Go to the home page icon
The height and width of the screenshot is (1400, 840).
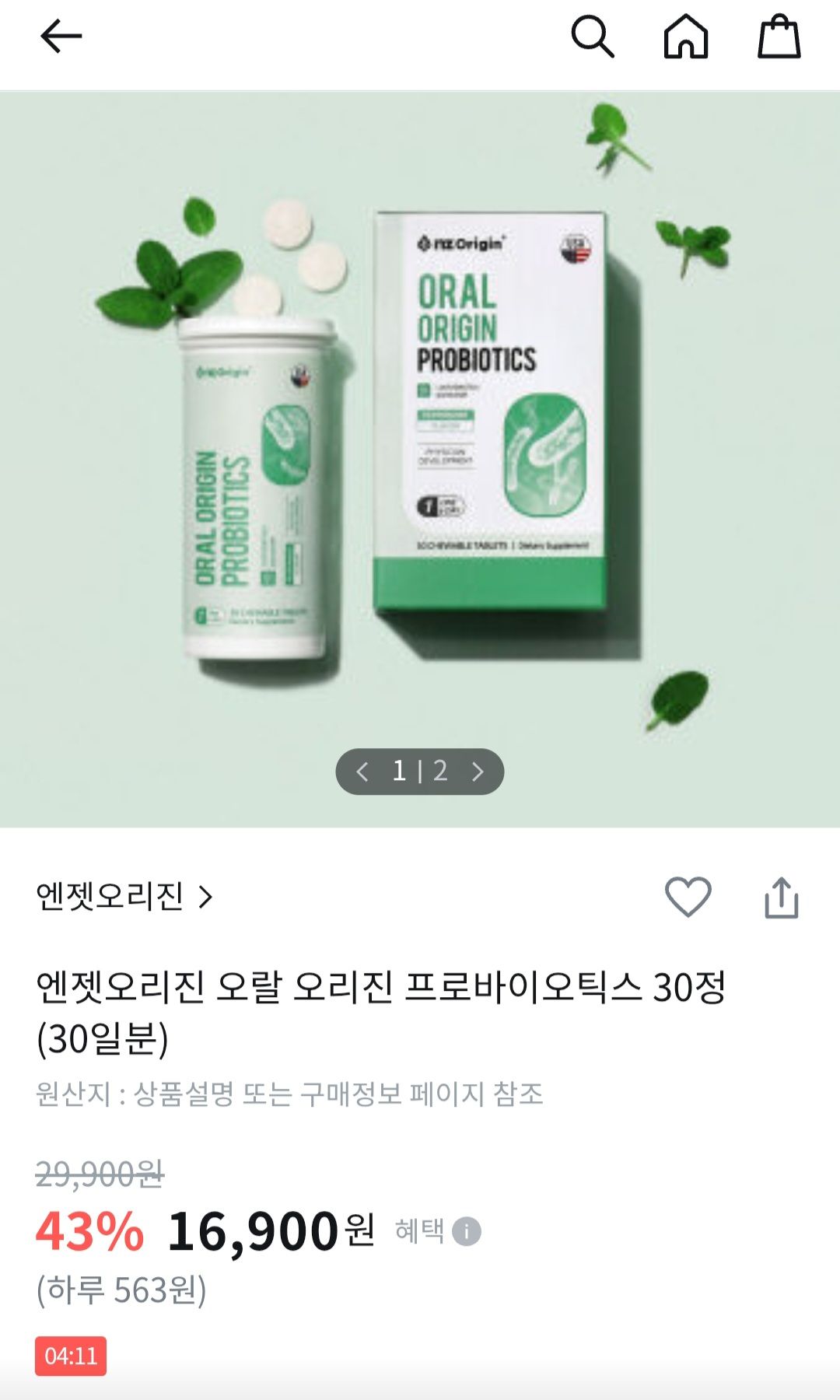pyautogui.click(x=686, y=37)
